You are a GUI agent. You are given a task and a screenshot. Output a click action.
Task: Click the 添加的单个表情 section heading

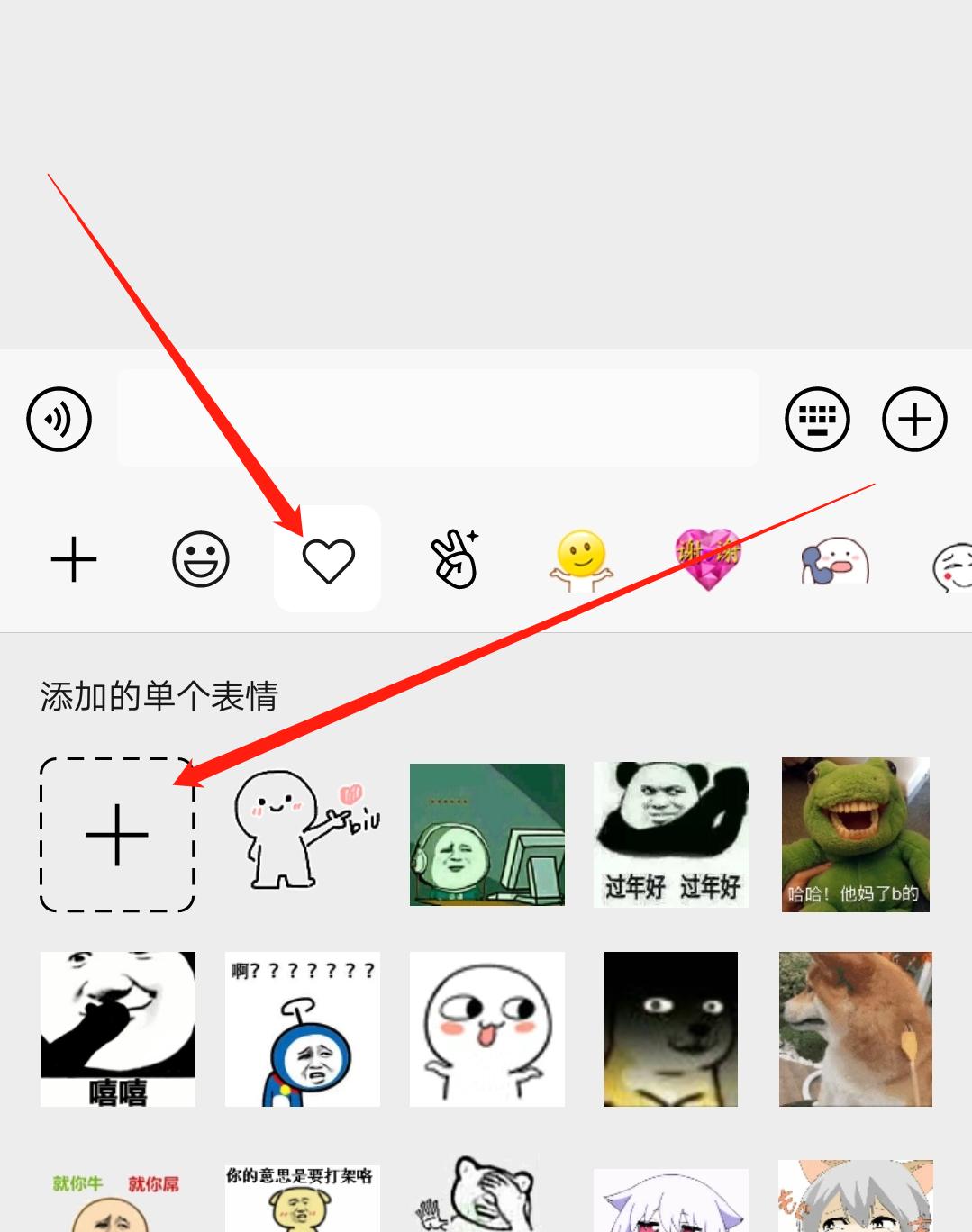[160, 693]
